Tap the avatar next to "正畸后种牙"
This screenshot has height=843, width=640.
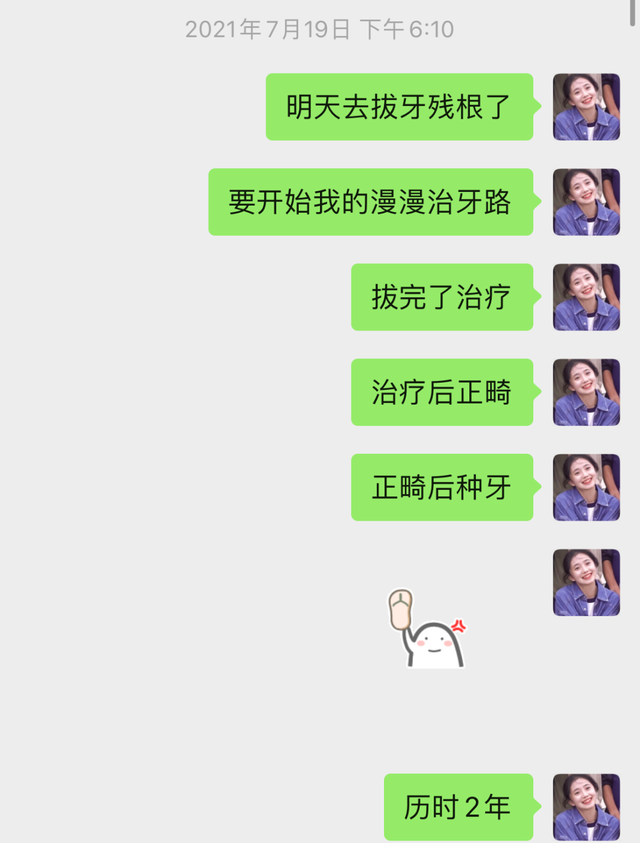[x=586, y=487]
